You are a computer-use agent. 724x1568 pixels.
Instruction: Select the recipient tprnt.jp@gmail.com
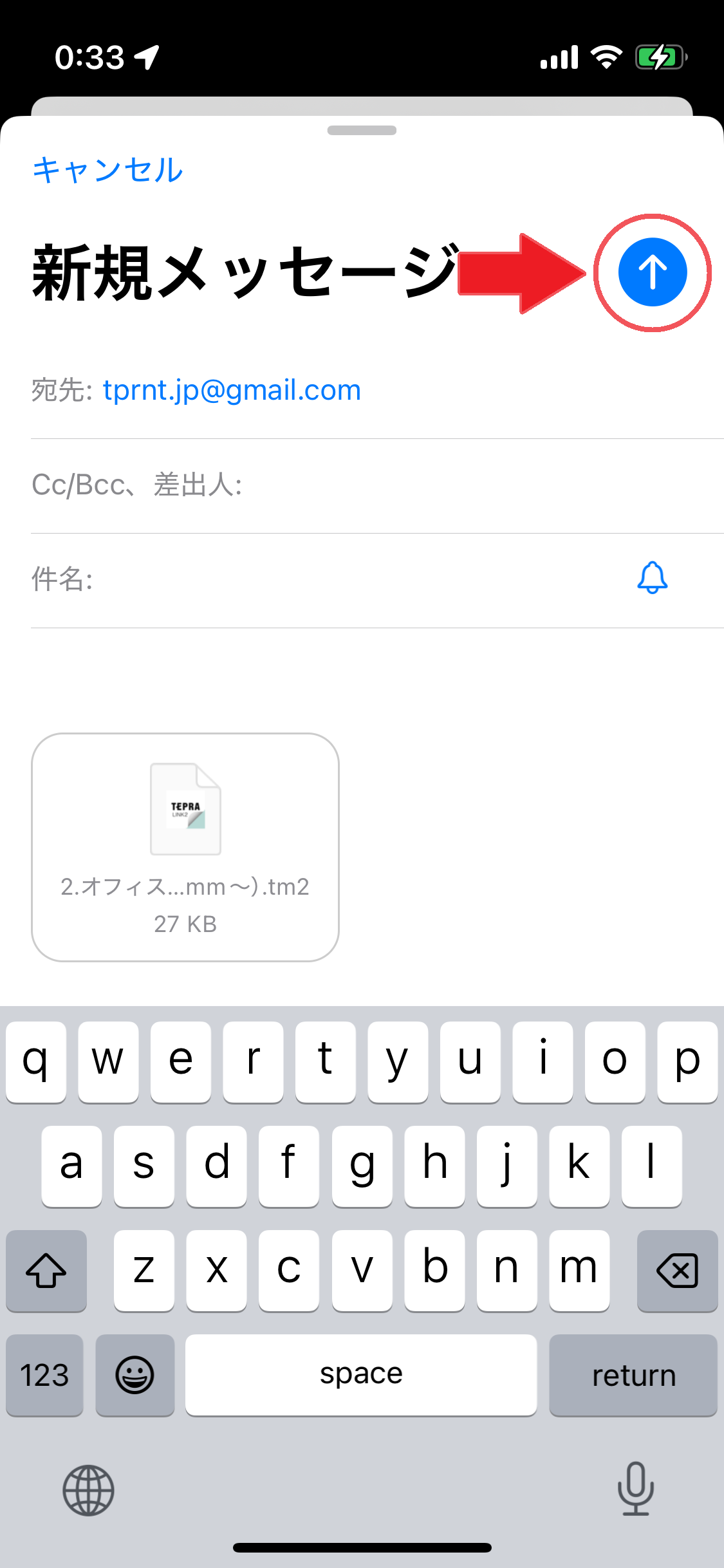232,390
